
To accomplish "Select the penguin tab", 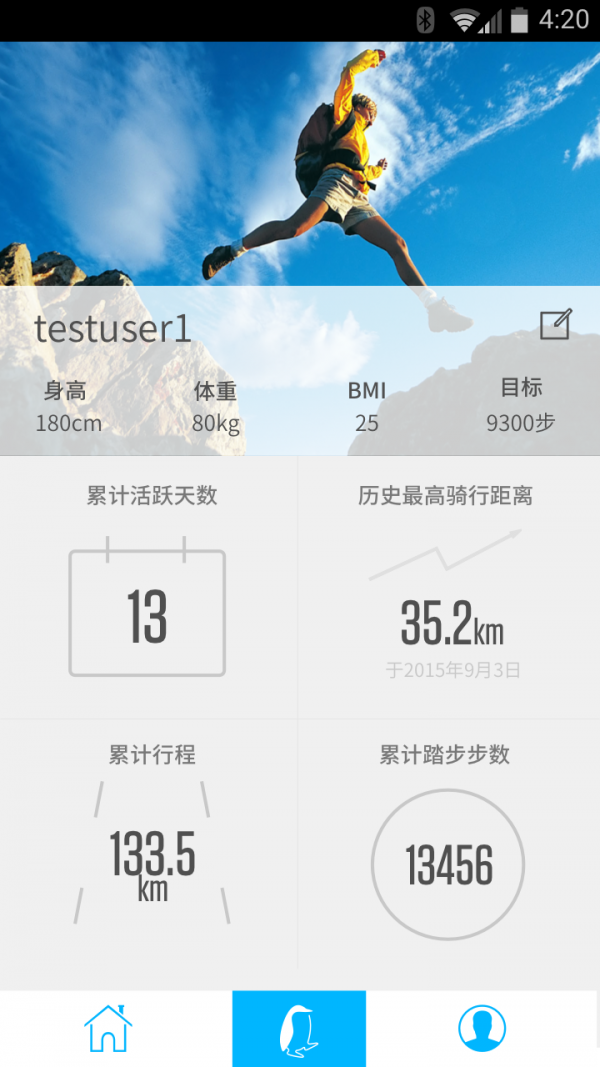I will 299,1029.
